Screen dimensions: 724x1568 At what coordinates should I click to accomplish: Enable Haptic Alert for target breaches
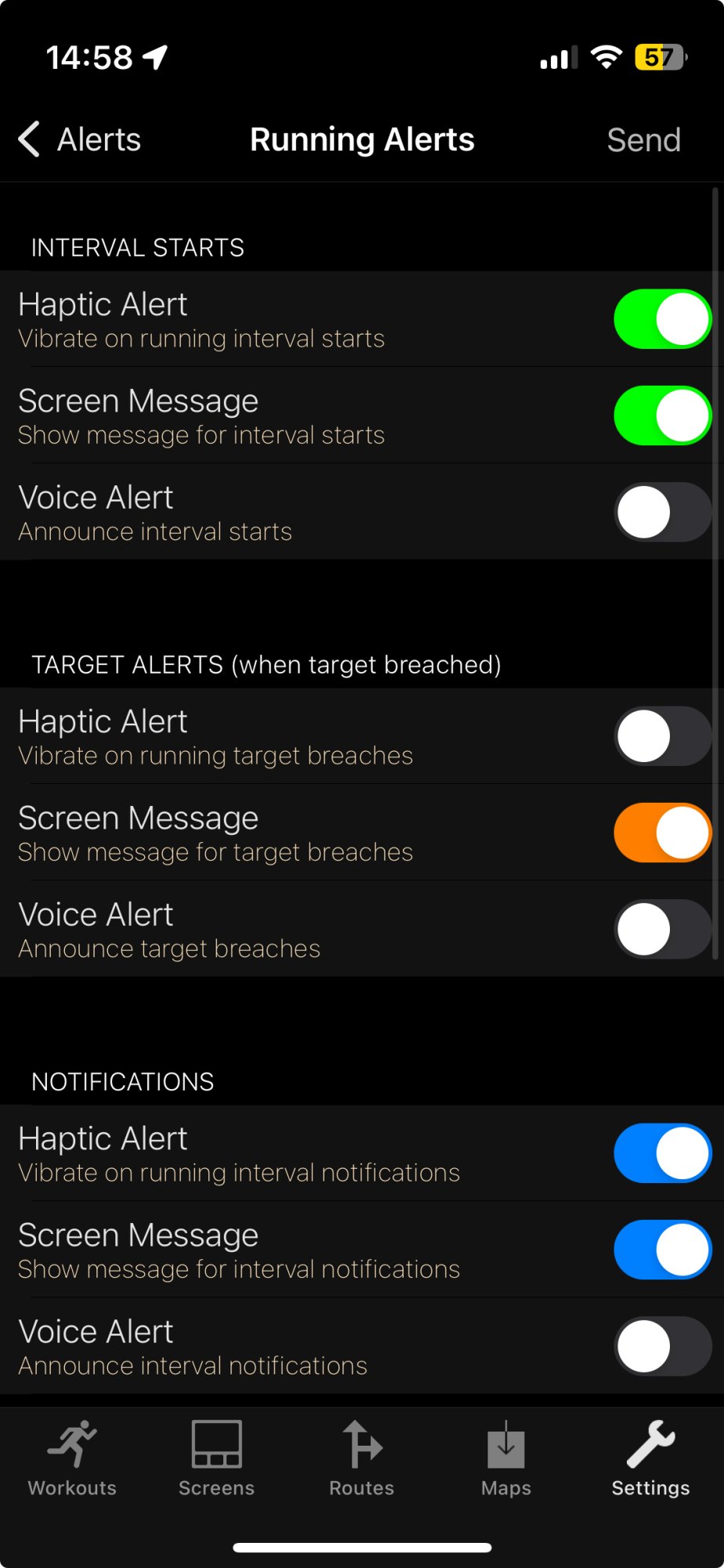[662, 736]
